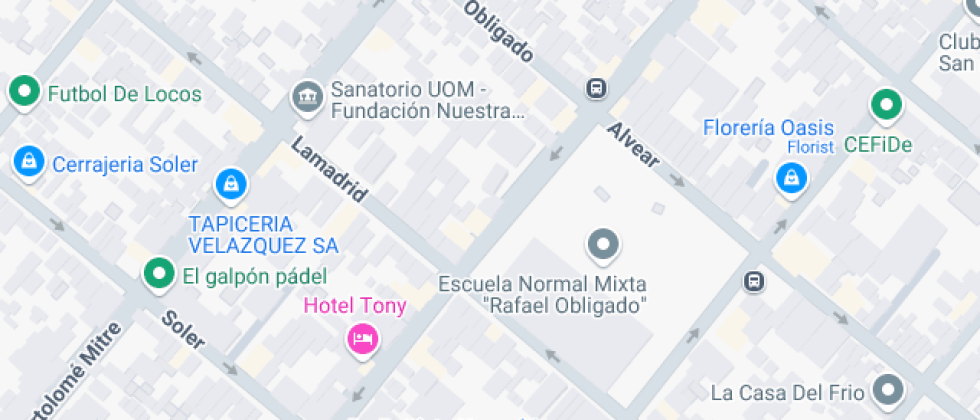
Task: Select the bus stop beside the school
Action: 755,282
